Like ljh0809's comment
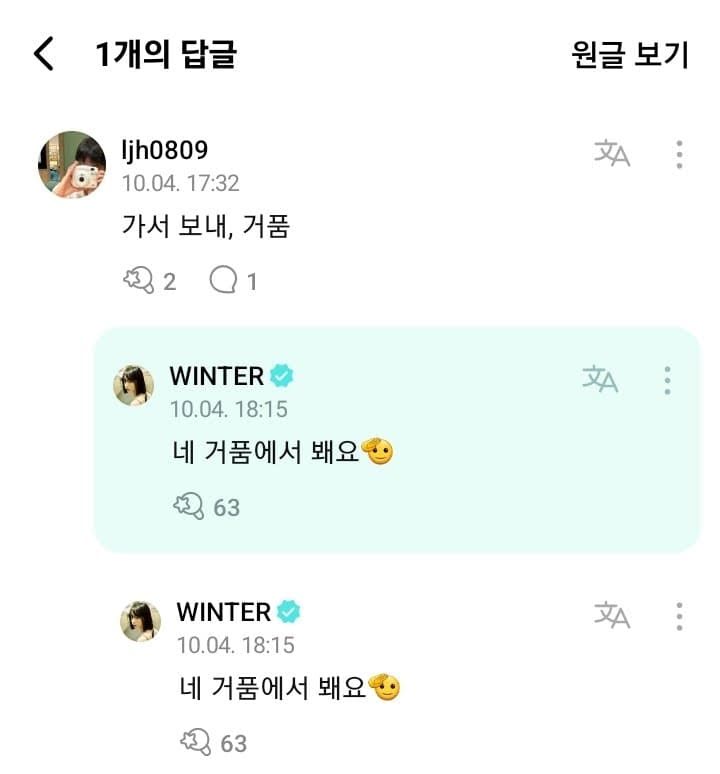720x774 pixels. pyautogui.click(x=138, y=281)
